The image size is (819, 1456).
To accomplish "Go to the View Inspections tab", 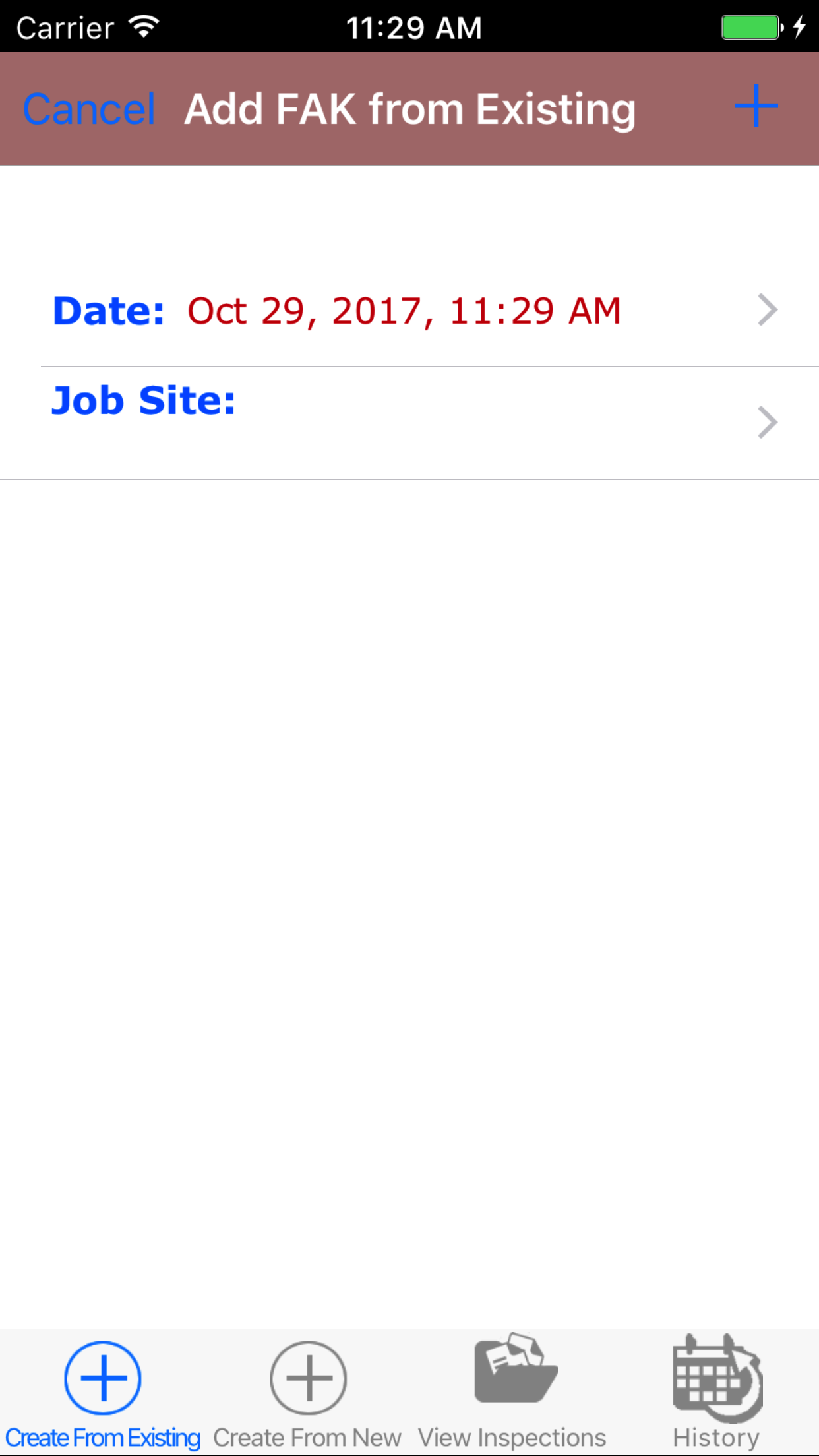I will [x=512, y=1393].
